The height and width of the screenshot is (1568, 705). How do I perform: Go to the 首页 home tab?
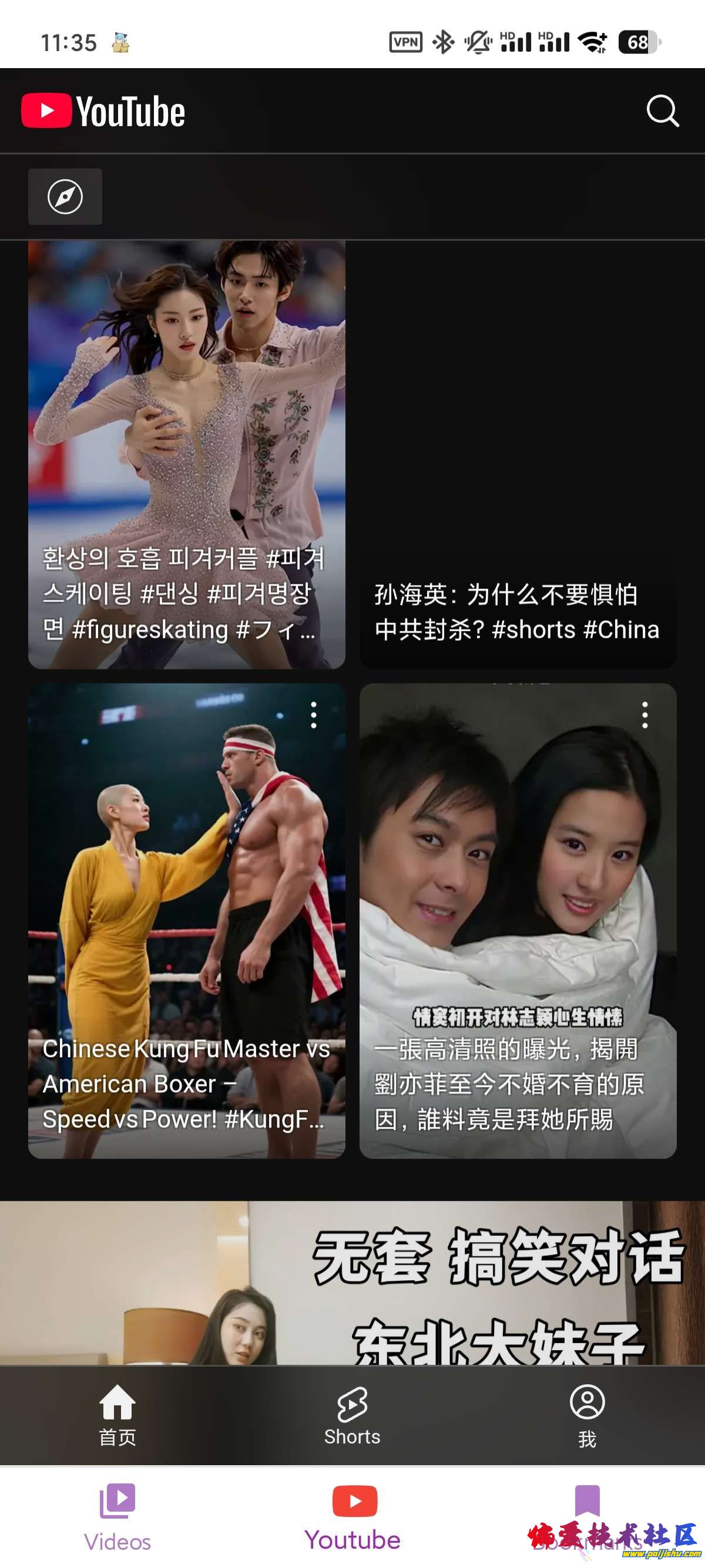tap(117, 1415)
